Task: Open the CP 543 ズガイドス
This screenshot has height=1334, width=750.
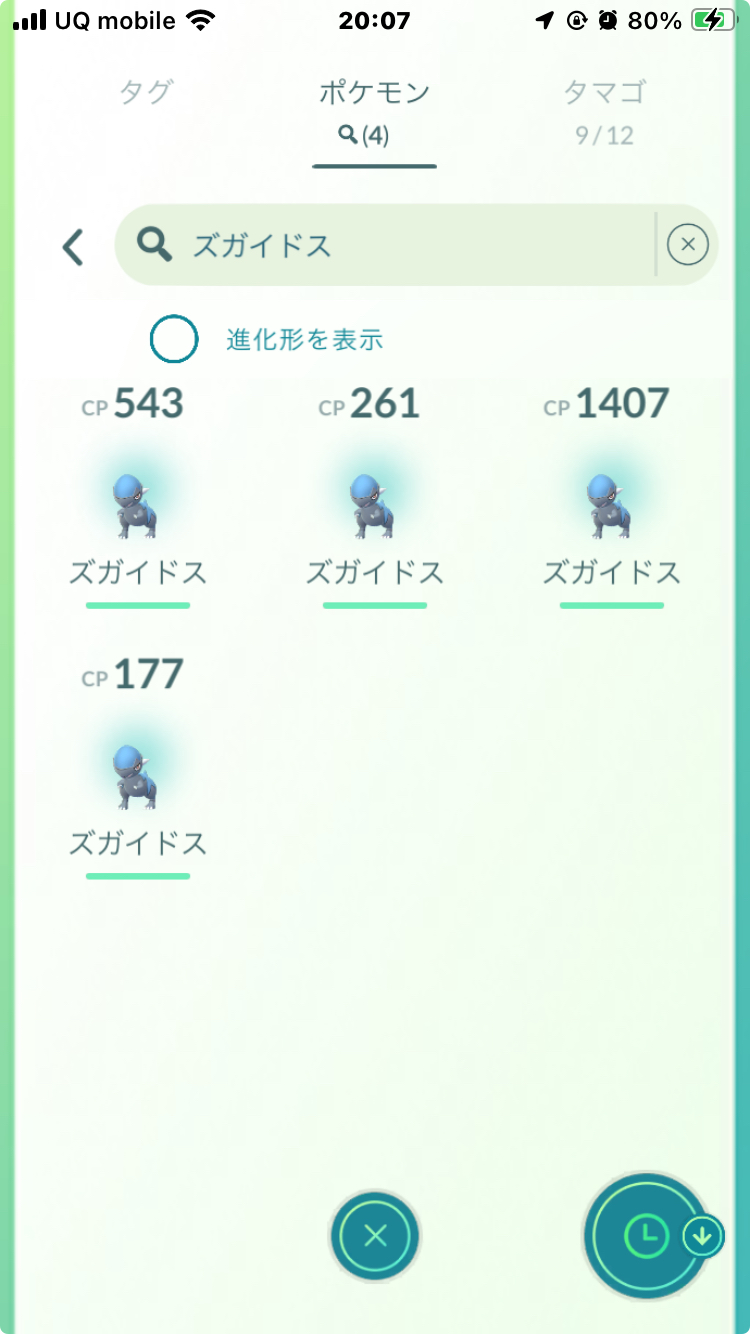Action: tap(137, 497)
